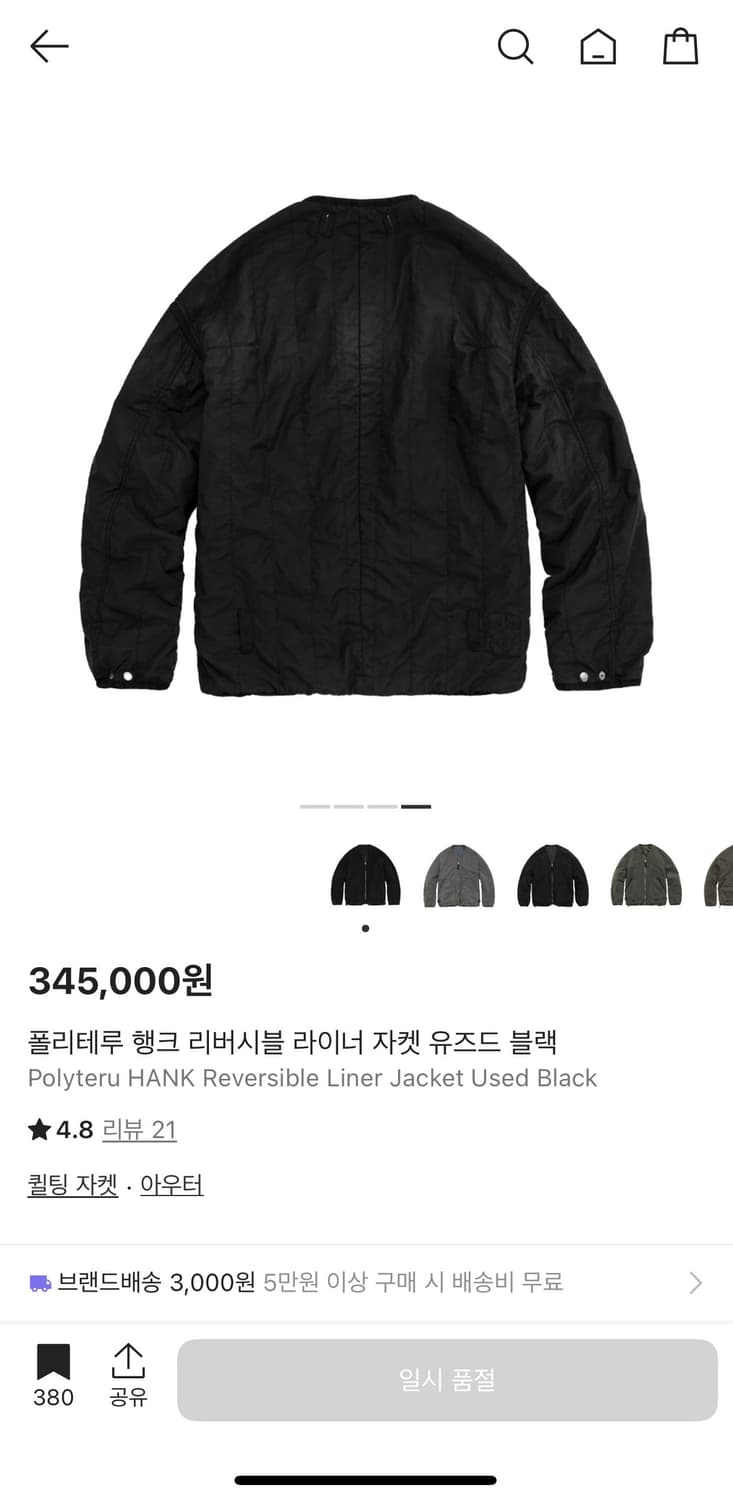The height and width of the screenshot is (1500, 733).
Task: Tap the back arrow icon
Action: [48, 46]
